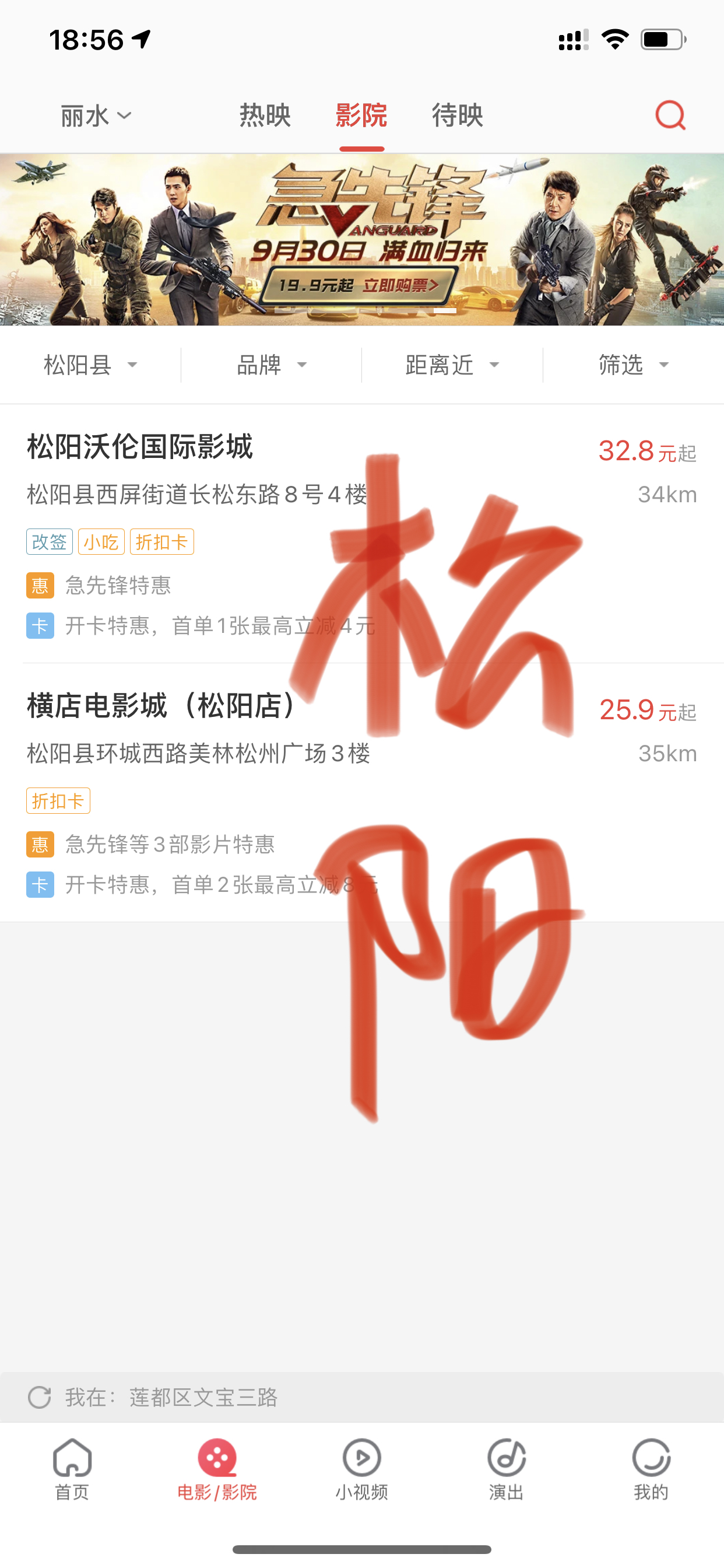This screenshot has height=1568, width=724.
Task: Open the search icon
Action: point(670,115)
